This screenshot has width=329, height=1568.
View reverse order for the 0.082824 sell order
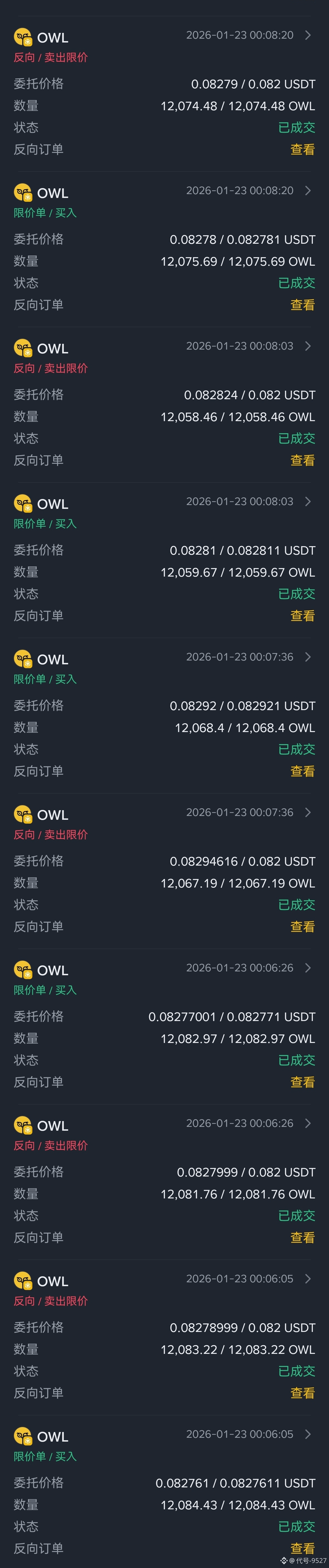pyautogui.click(x=302, y=460)
